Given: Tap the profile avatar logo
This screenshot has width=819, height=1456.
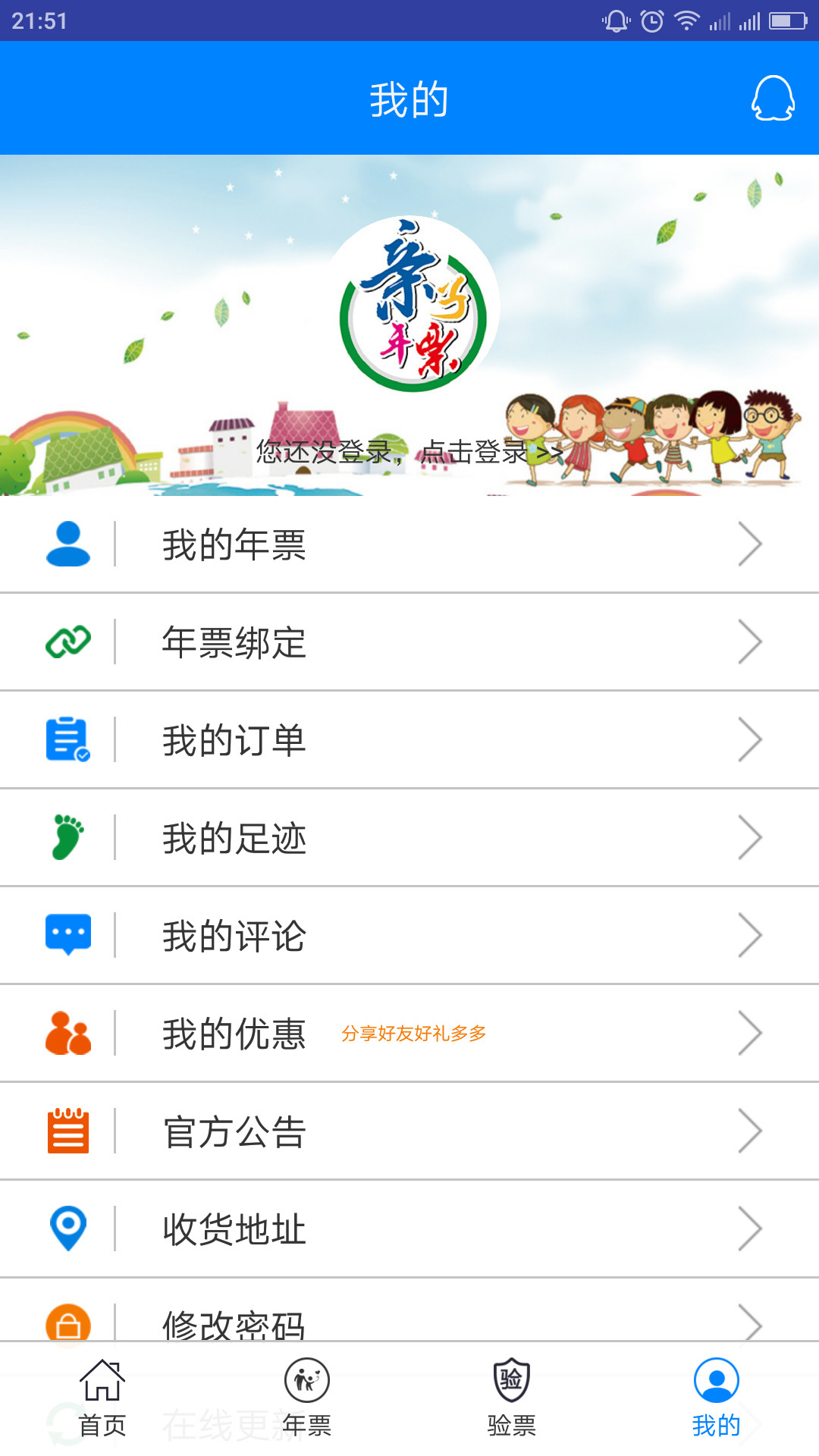Looking at the screenshot, I should (x=413, y=304).
